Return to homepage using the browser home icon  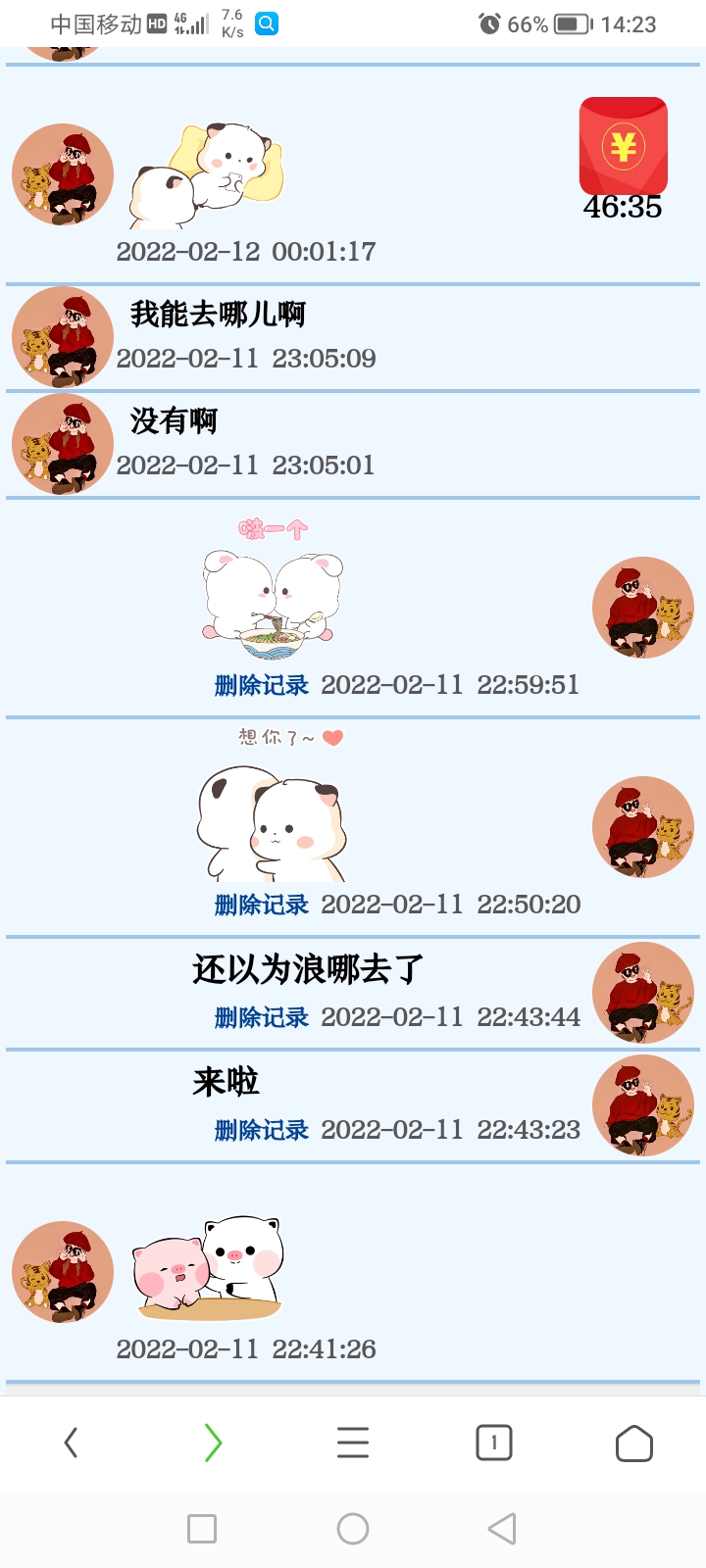click(x=633, y=1443)
